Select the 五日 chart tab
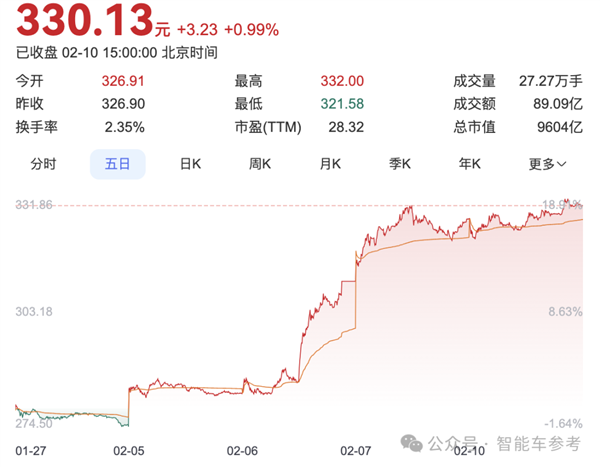The height and width of the screenshot is (467, 600). [117, 163]
